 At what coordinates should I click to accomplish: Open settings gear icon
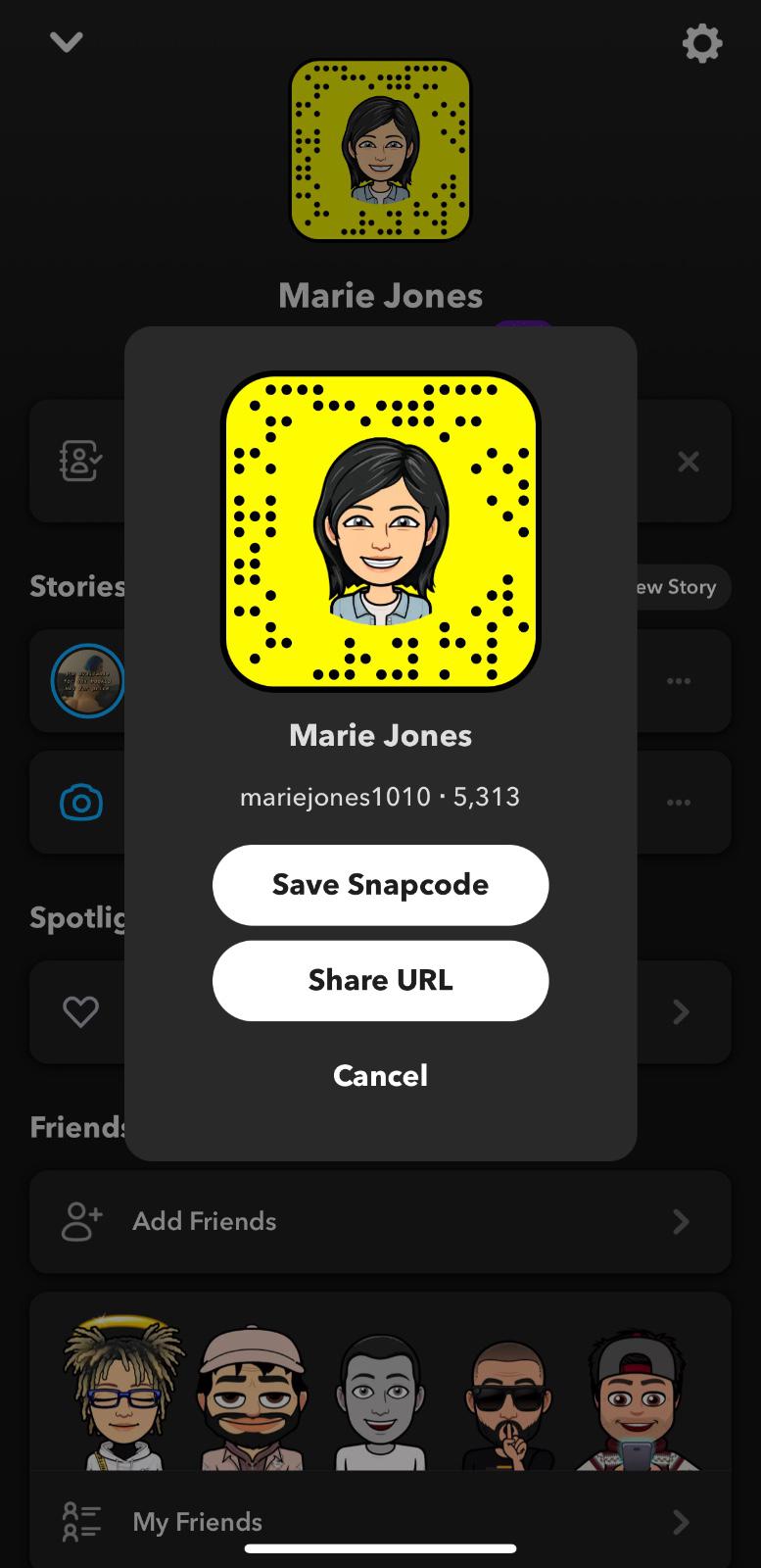pyautogui.click(x=701, y=44)
